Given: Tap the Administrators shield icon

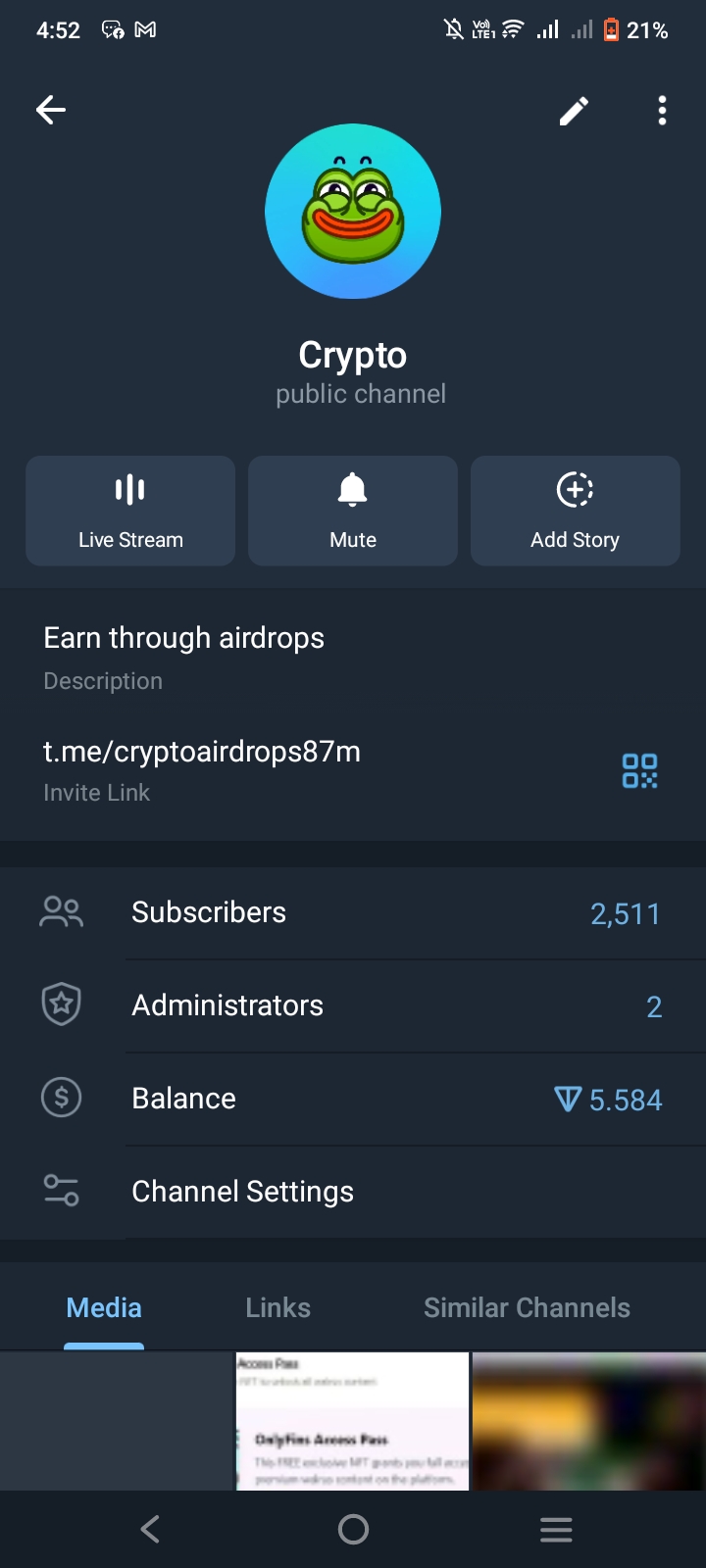Looking at the screenshot, I should pyautogui.click(x=61, y=1004).
